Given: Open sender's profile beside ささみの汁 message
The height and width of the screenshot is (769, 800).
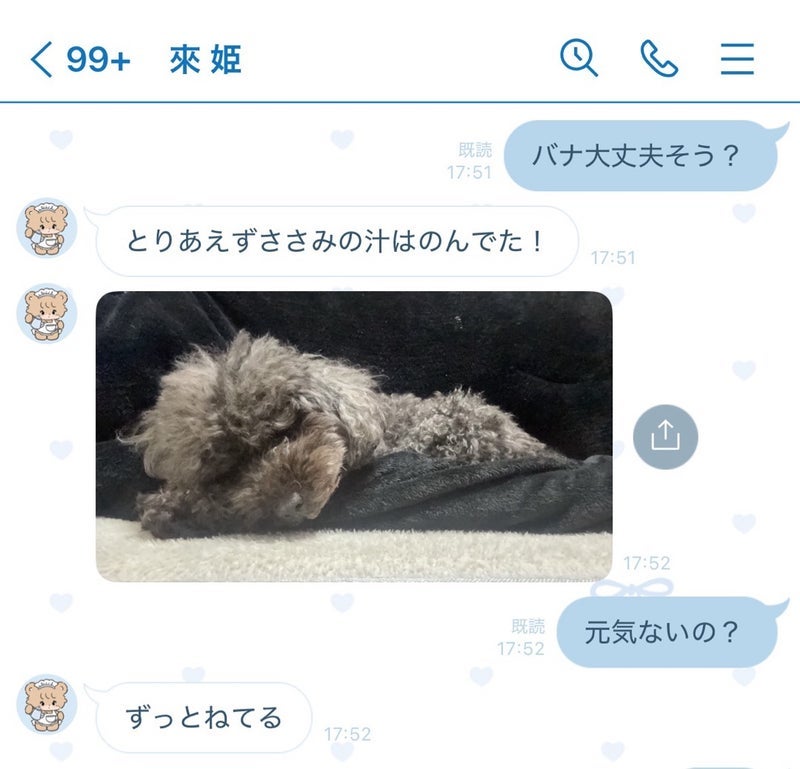Looking at the screenshot, I should (x=47, y=228).
